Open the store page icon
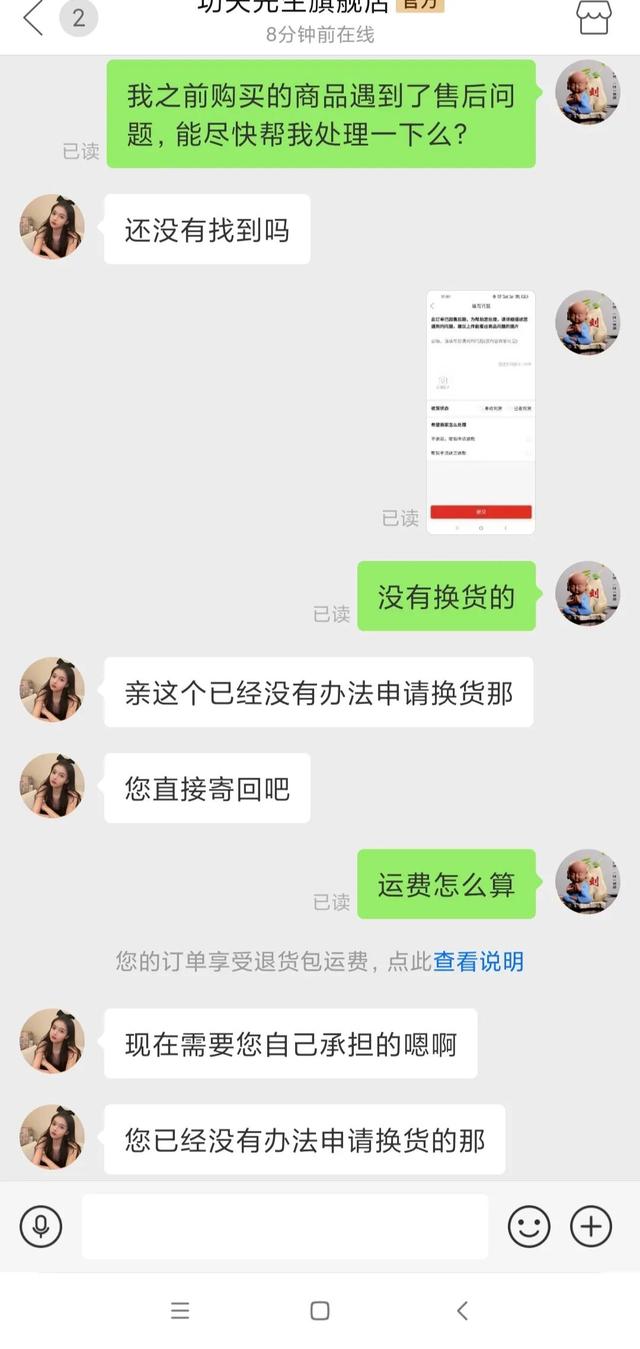The image size is (640, 1349). click(593, 17)
